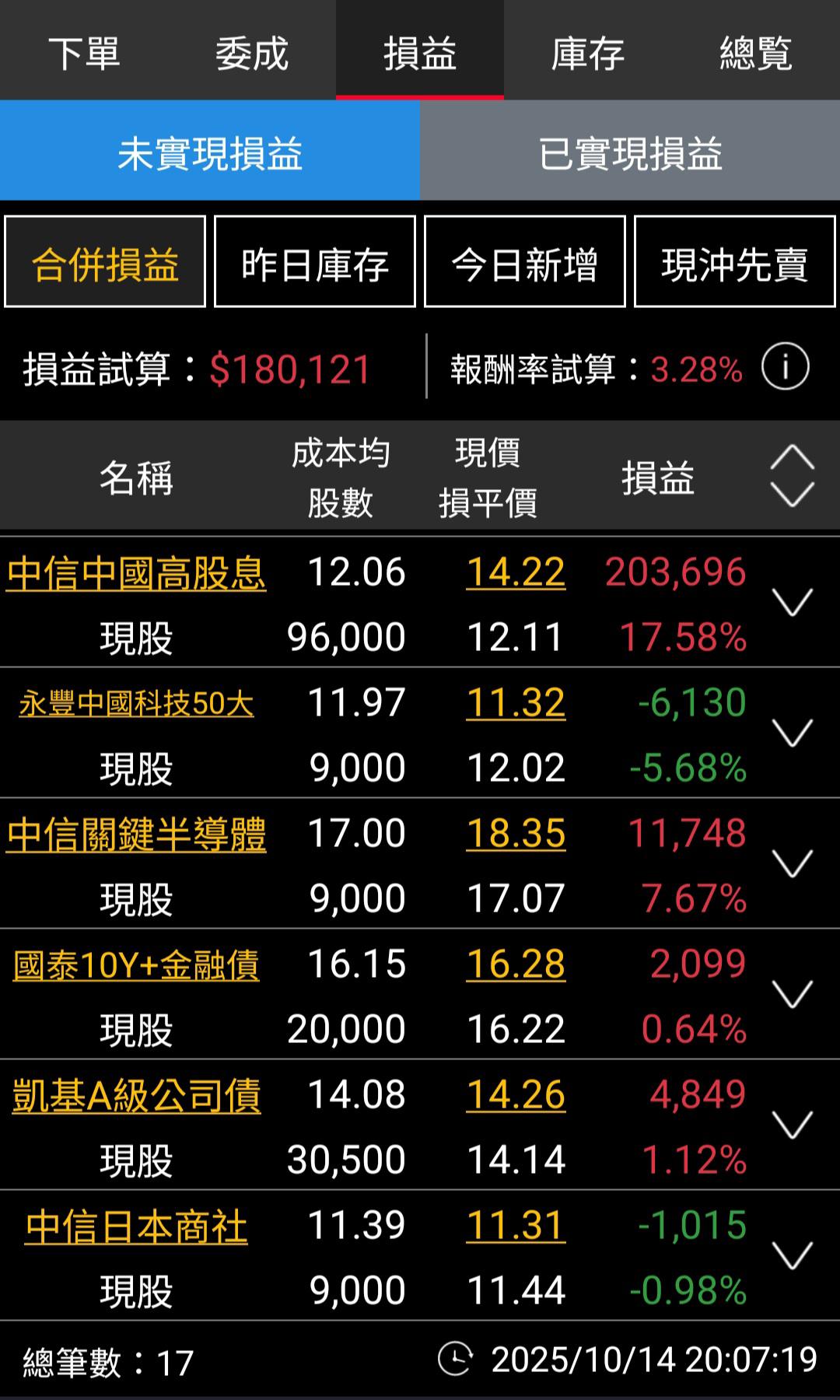Viewport: 840px width, 1400px height.
Task: Expand the 永豐中國科技50大 row chevron
Action: pos(792,733)
